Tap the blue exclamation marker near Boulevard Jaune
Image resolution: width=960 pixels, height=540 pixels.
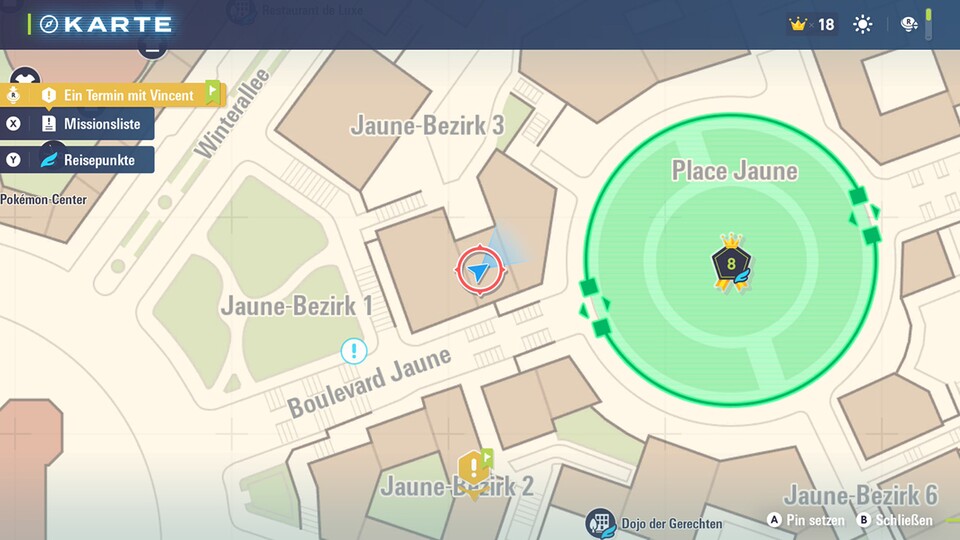pos(353,350)
